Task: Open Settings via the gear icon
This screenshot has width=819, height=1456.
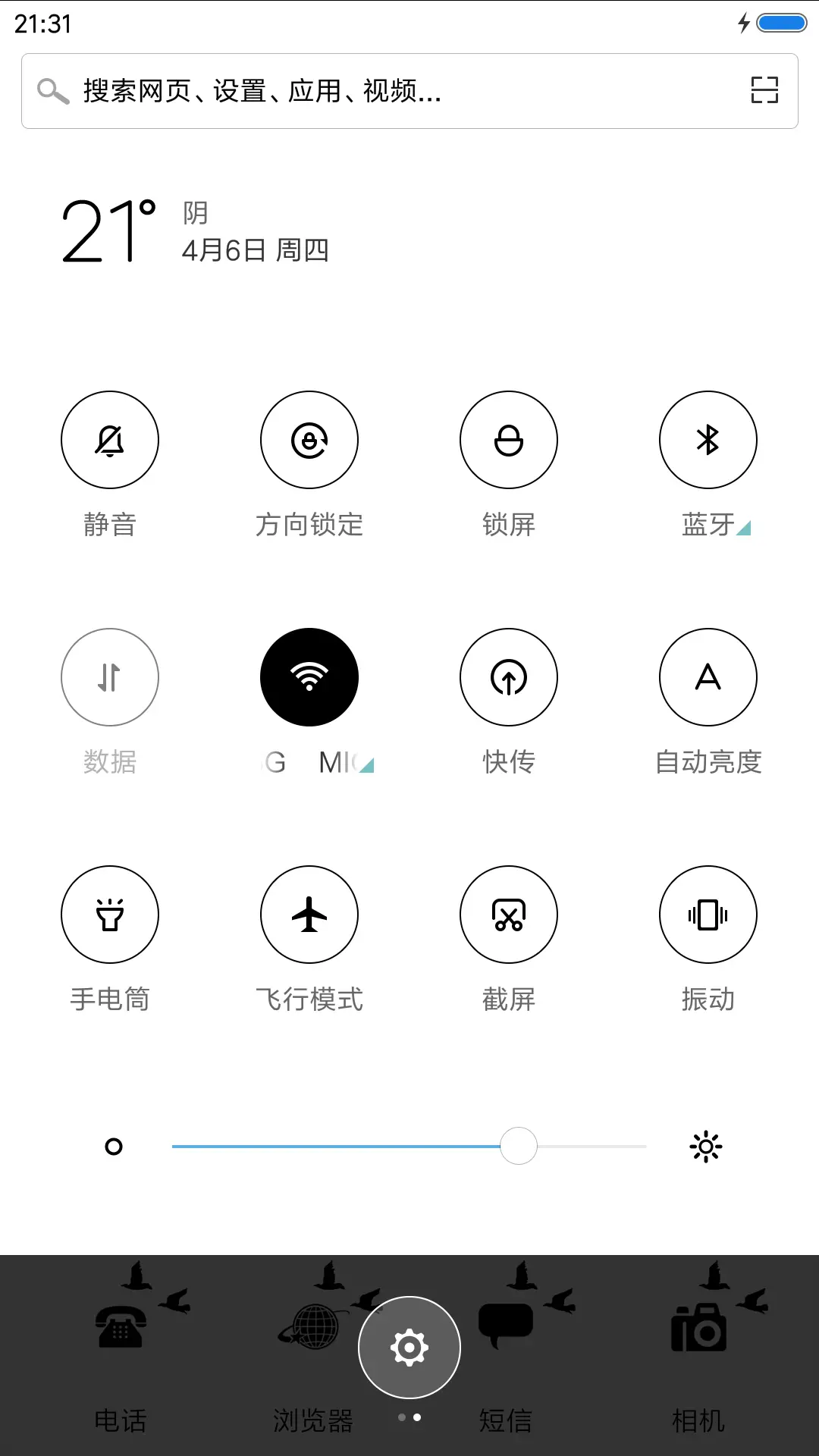Action: pos(409,1348)
